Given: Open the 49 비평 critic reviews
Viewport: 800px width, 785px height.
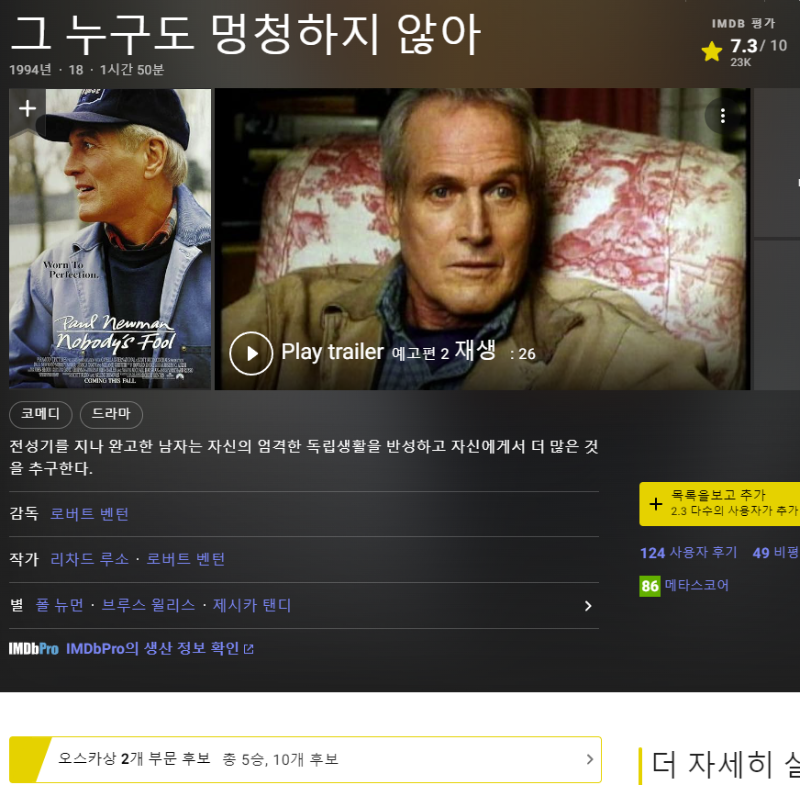Looking at the screenshot, I should pyautogui.click(x=775, y=553).
